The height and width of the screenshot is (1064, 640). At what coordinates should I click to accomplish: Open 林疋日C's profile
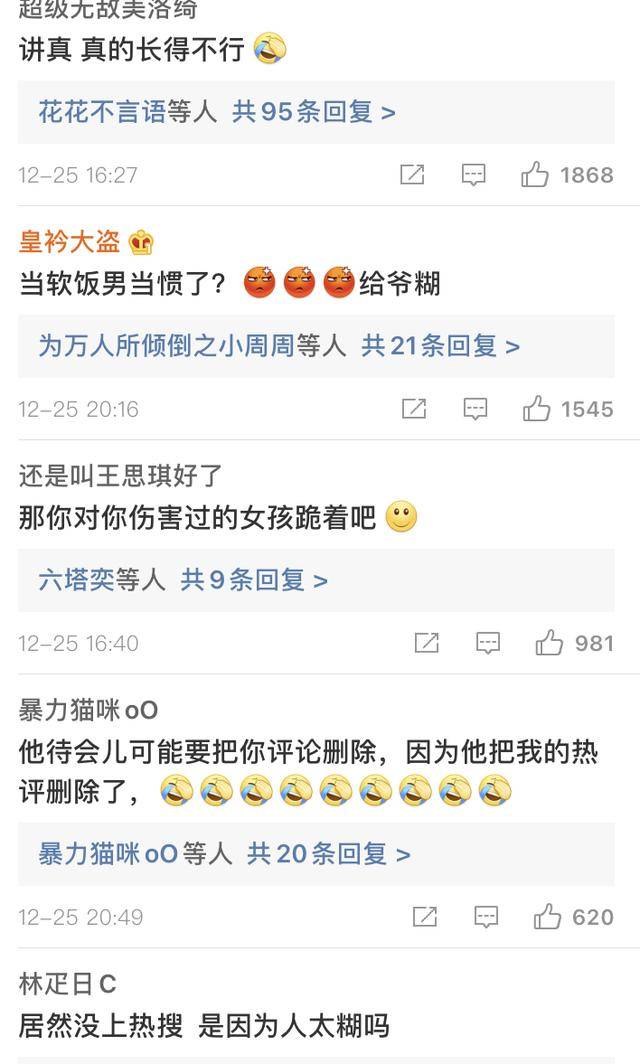67,984
